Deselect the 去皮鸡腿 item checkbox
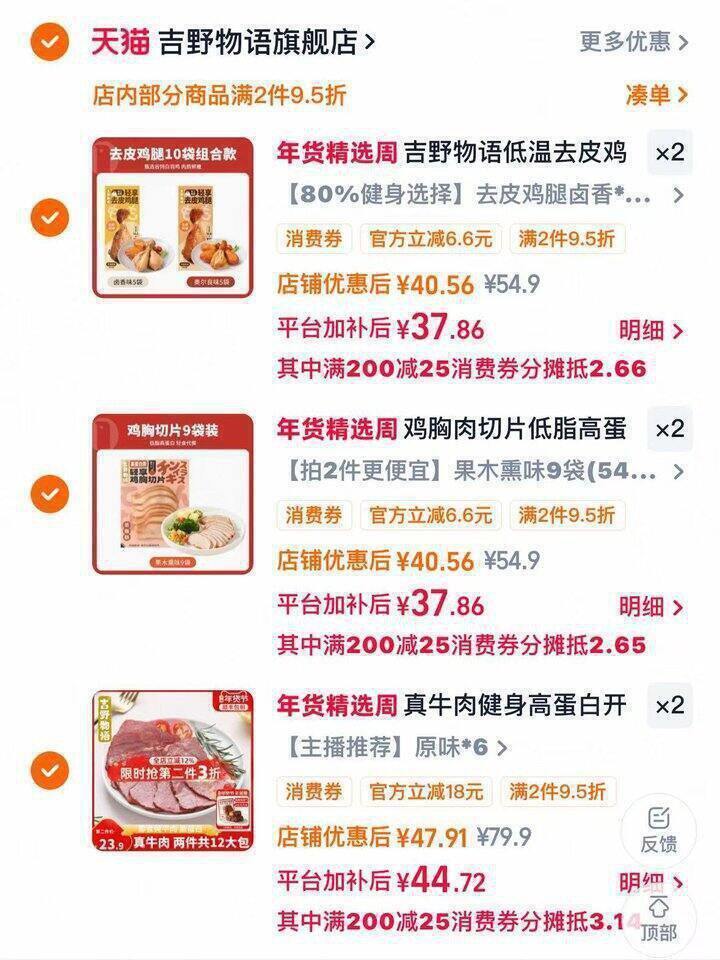This screenshot has width=720, height=960. [49, 217]
